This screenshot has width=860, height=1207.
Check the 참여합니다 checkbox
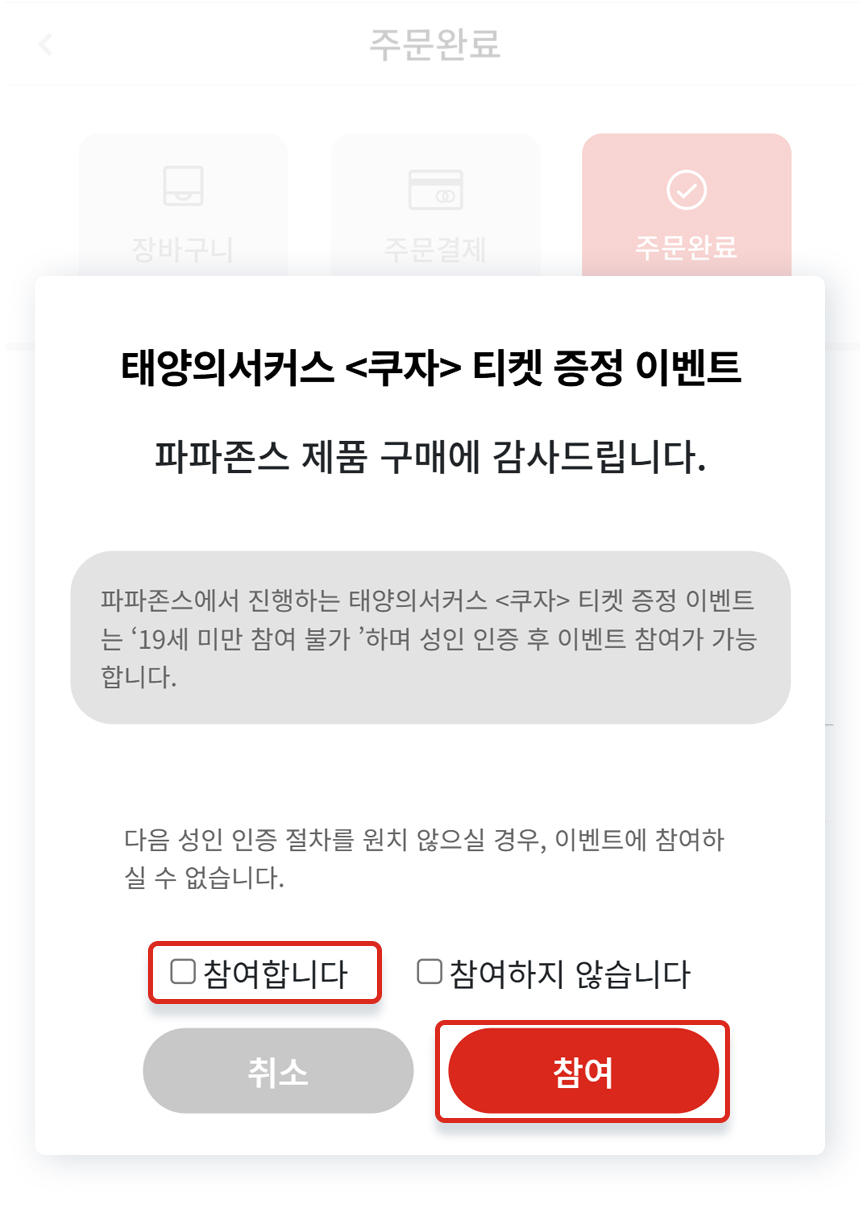click(x=183, y=972)
